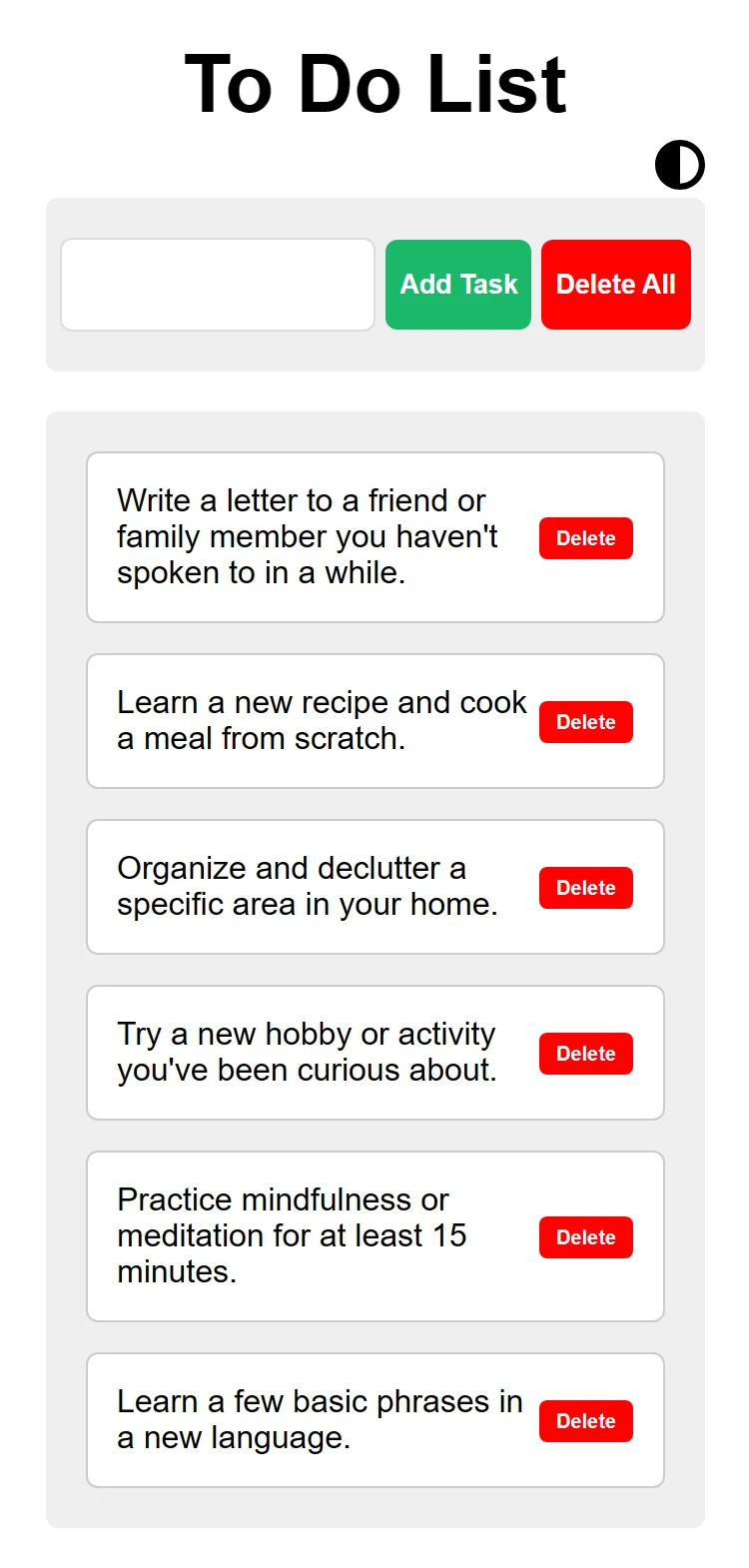This screenshot has height=1568, width=749.
Task: Delete the basic phrases language task
Action: pyautogui.click(x=586, y=1421)
